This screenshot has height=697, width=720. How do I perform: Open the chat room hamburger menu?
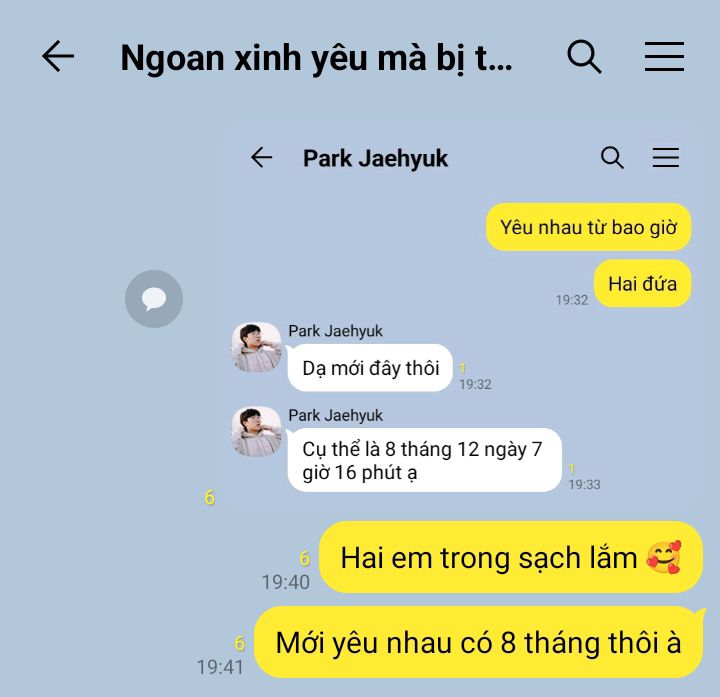coord(664,57)
